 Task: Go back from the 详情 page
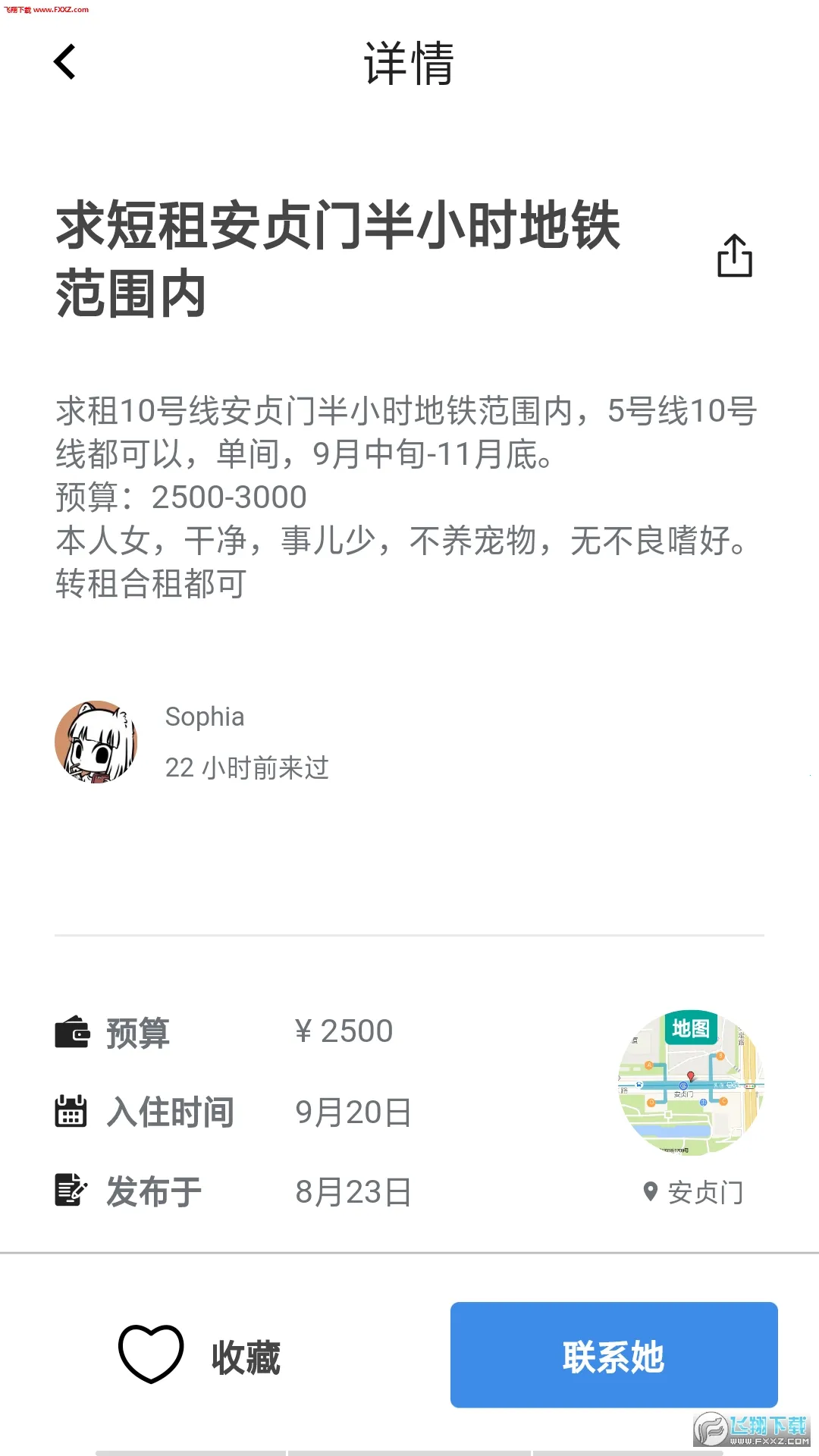[65, 62]
